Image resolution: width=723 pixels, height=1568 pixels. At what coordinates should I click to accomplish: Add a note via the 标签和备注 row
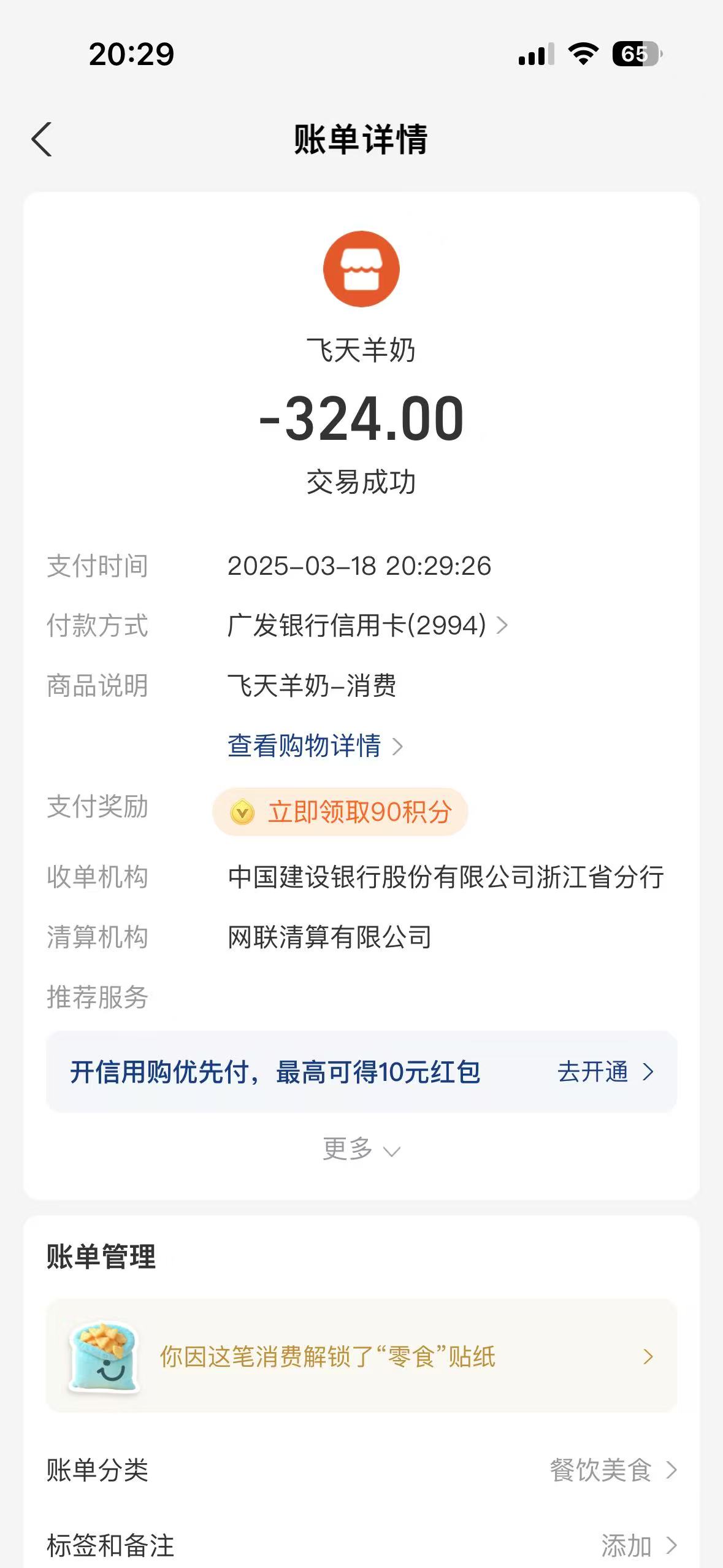[x=638, y=1545]
